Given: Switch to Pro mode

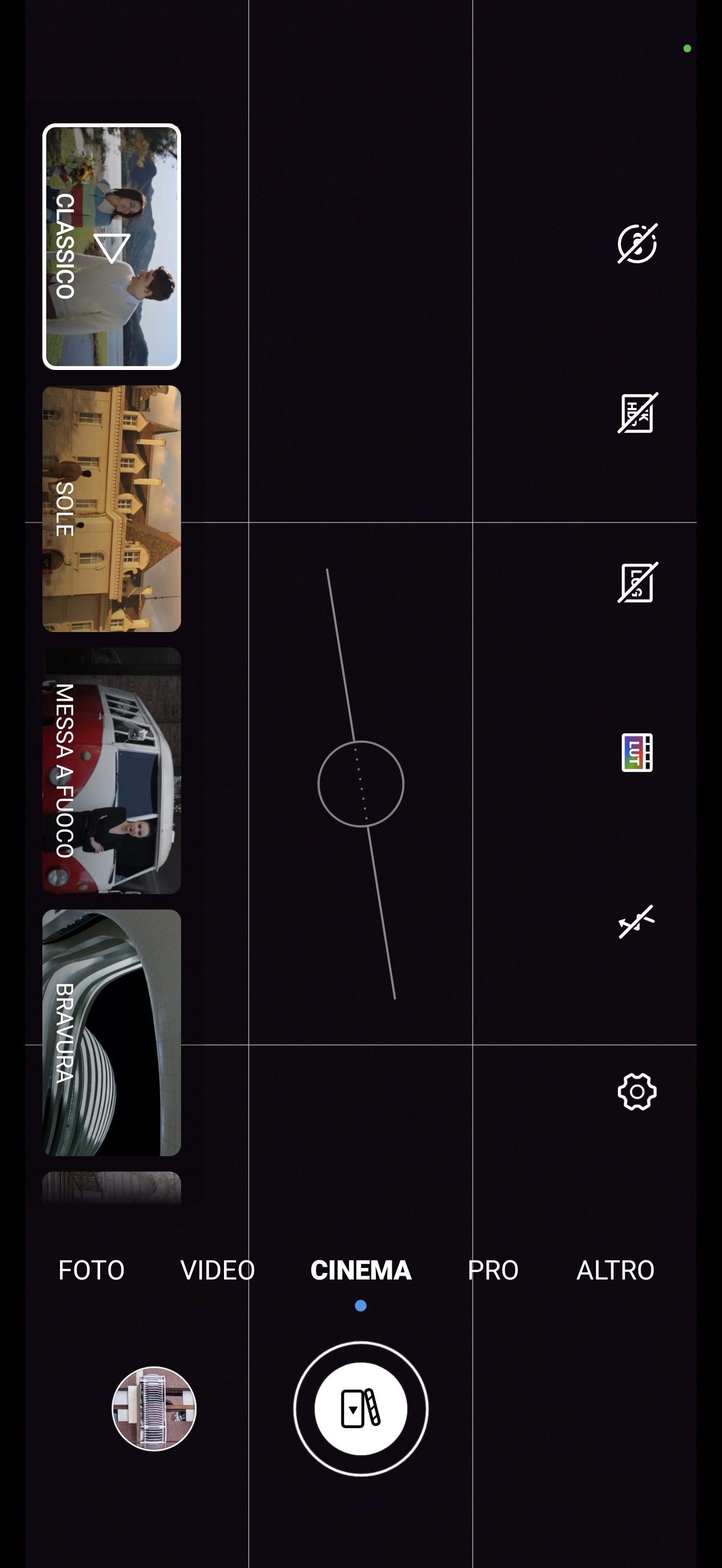Looking at the screenshot, I should coord(493,1270).
